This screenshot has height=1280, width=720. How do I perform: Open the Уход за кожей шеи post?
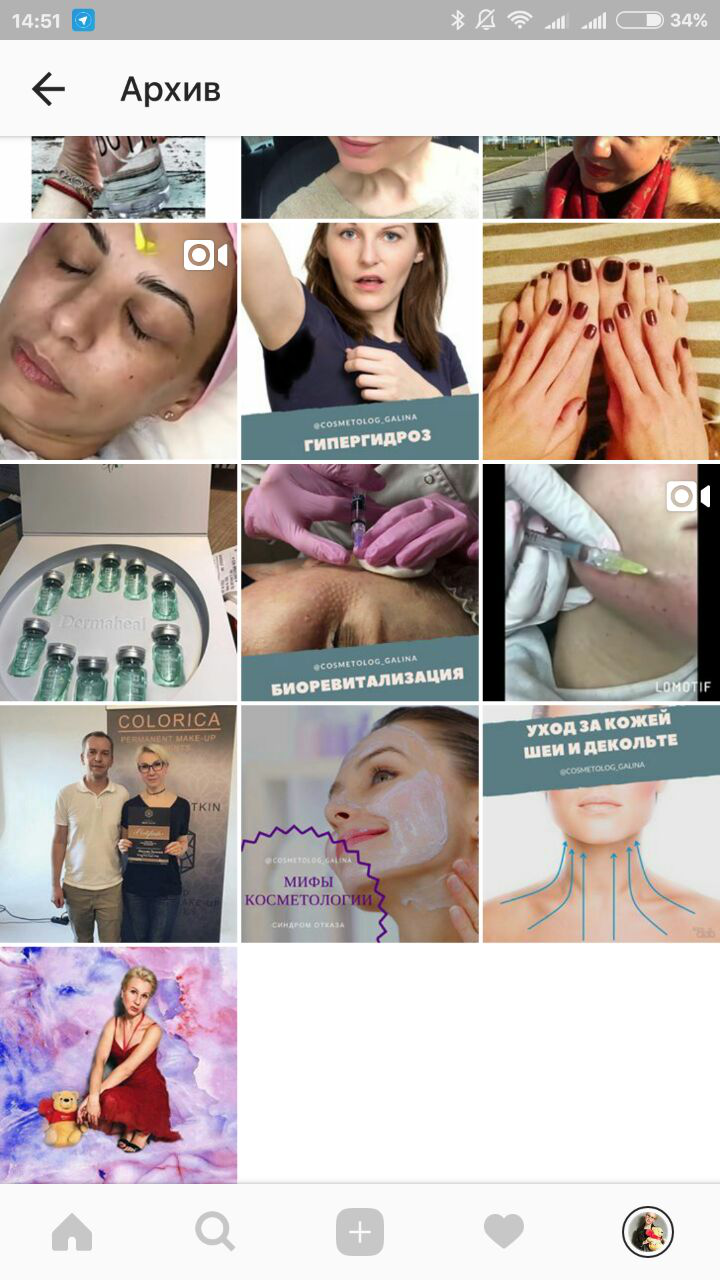point(601,824)
